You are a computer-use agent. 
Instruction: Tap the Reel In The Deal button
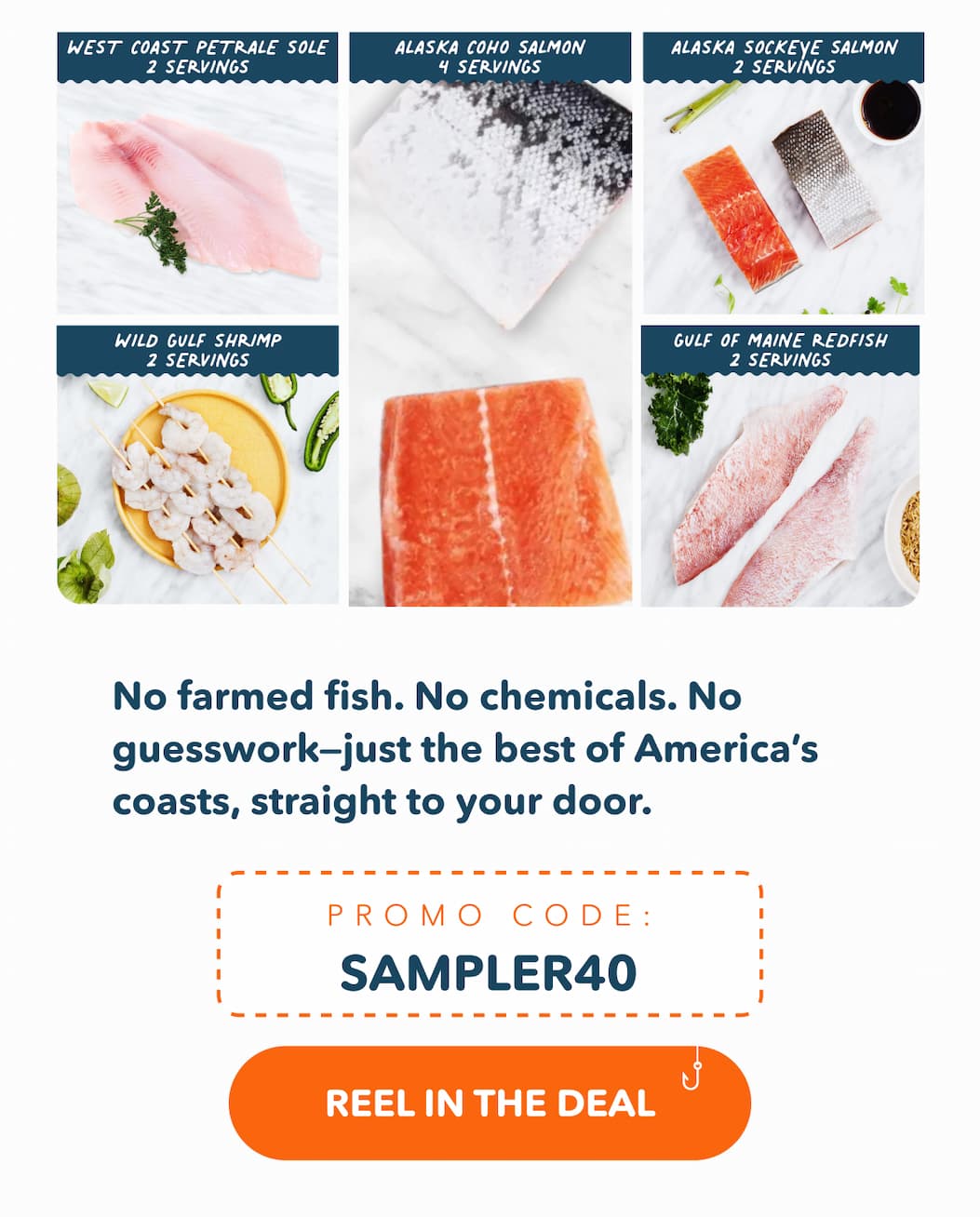point(490,1103)
